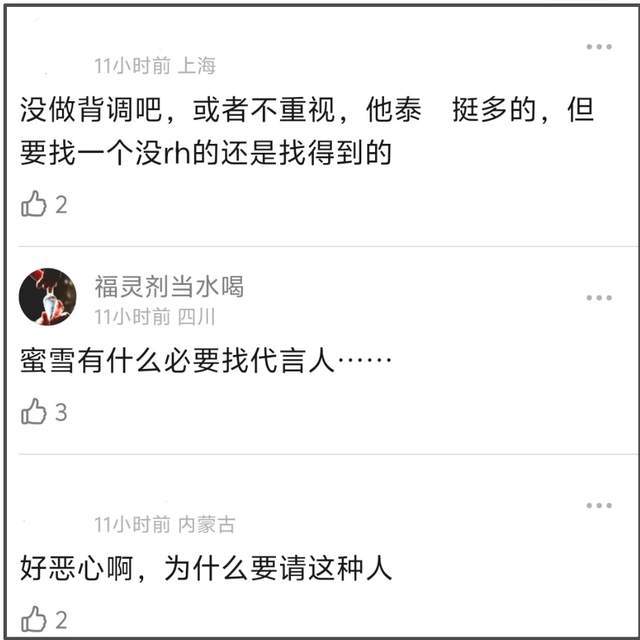
Task: Open the profile name 福灵剂当水喝
Action: coord(169,287)
